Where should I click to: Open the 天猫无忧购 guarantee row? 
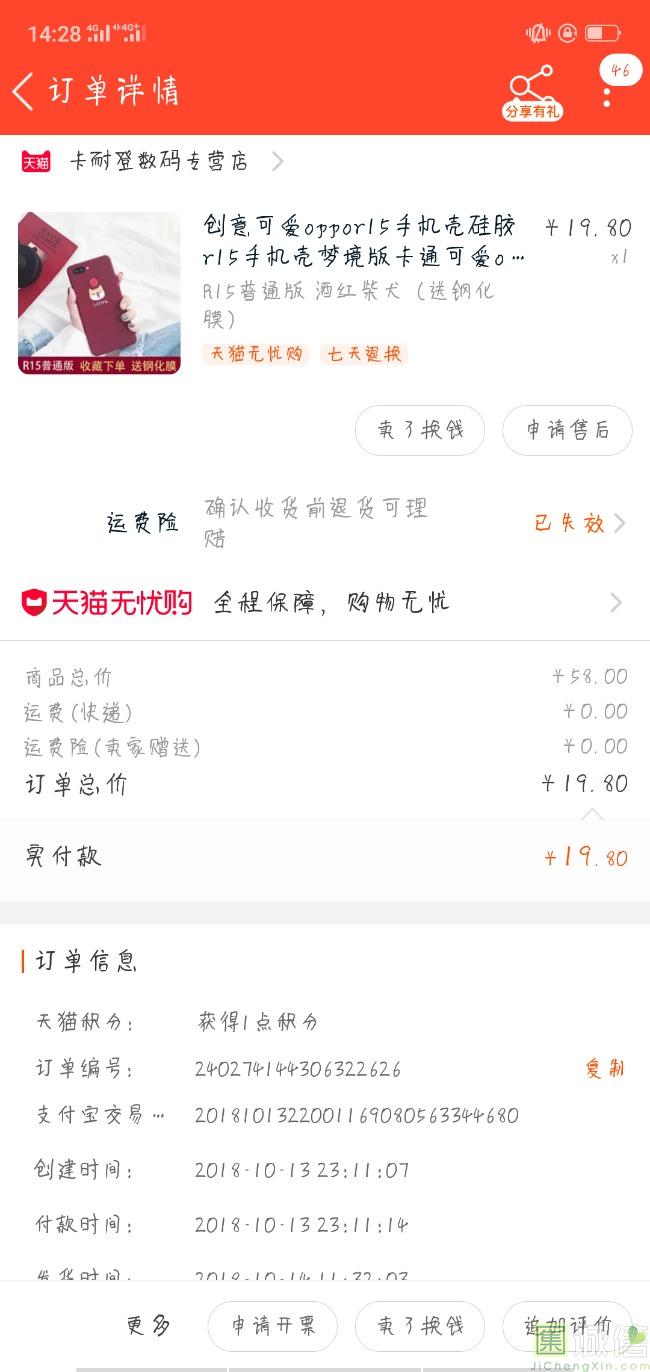[325, 602]
